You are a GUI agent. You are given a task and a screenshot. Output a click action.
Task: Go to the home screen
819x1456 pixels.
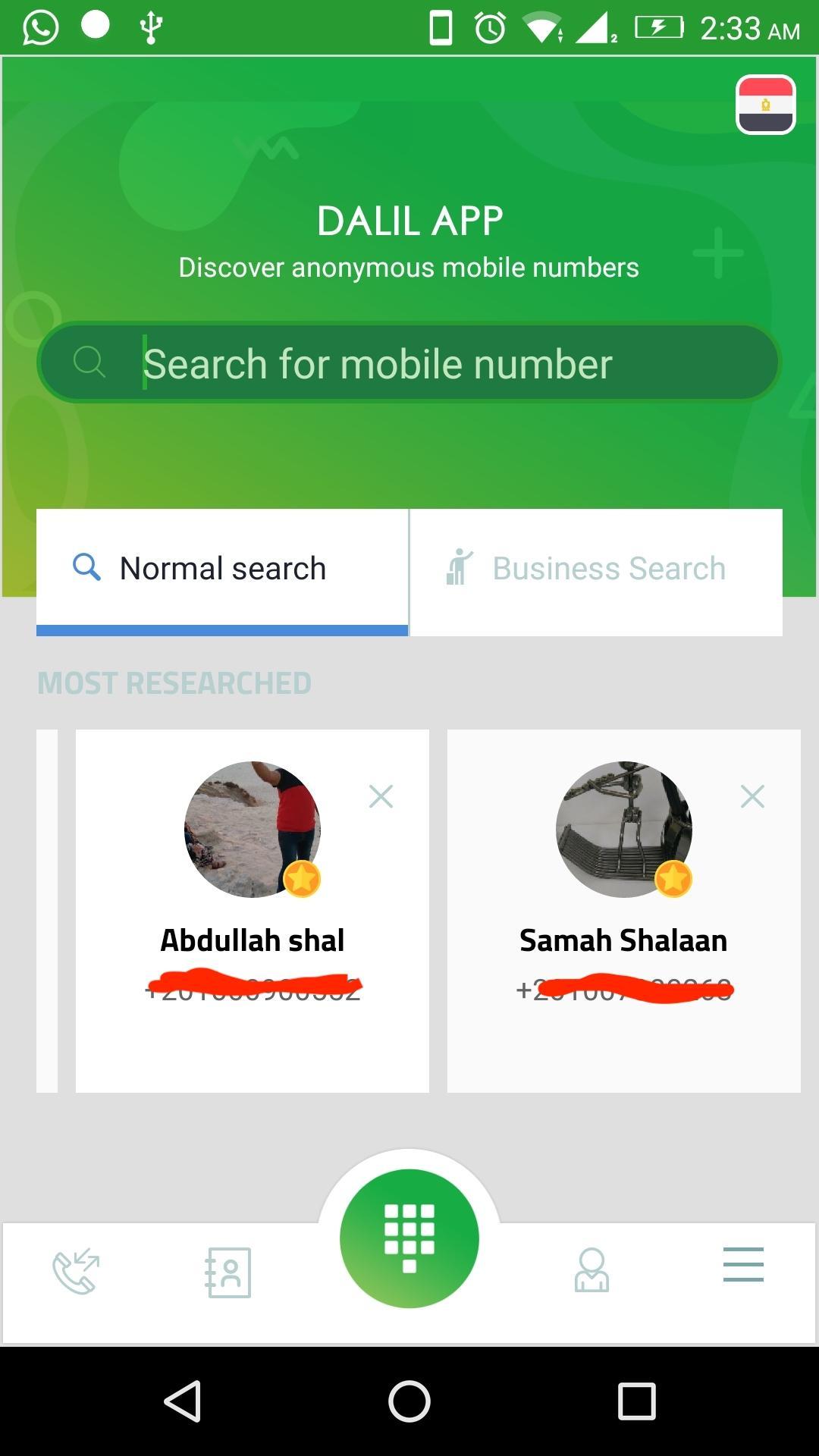[x=409, y=1400]
